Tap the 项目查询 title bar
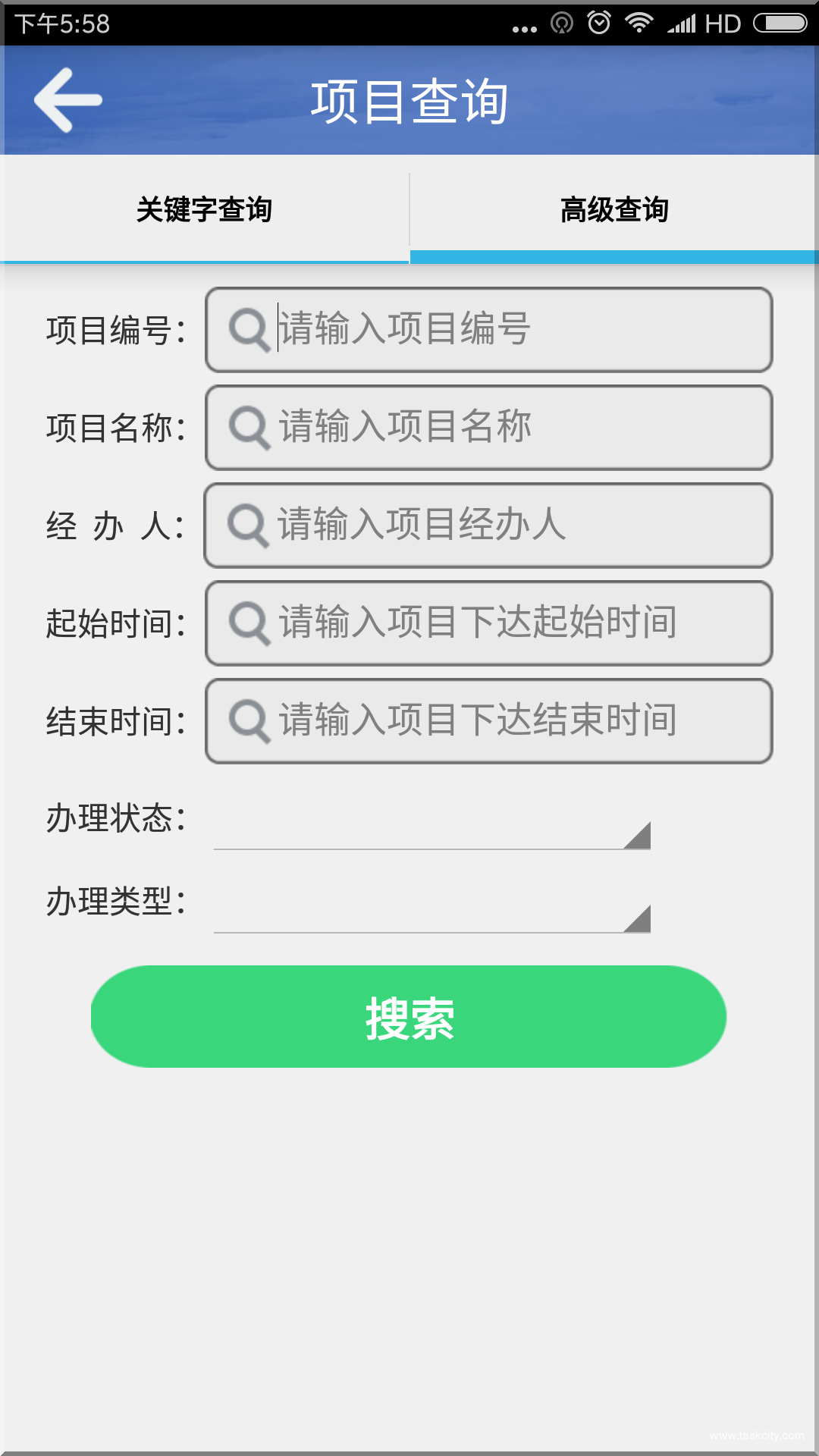Screen dimensions: 819x1456 coord(409,99)
